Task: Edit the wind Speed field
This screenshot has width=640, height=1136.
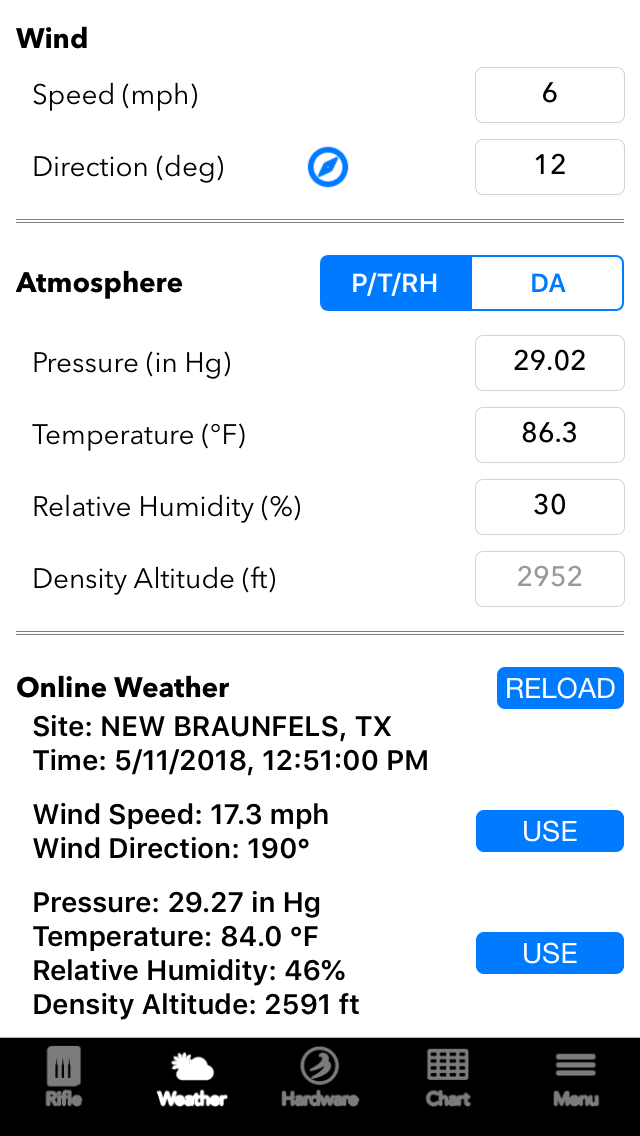Action: 549,95
